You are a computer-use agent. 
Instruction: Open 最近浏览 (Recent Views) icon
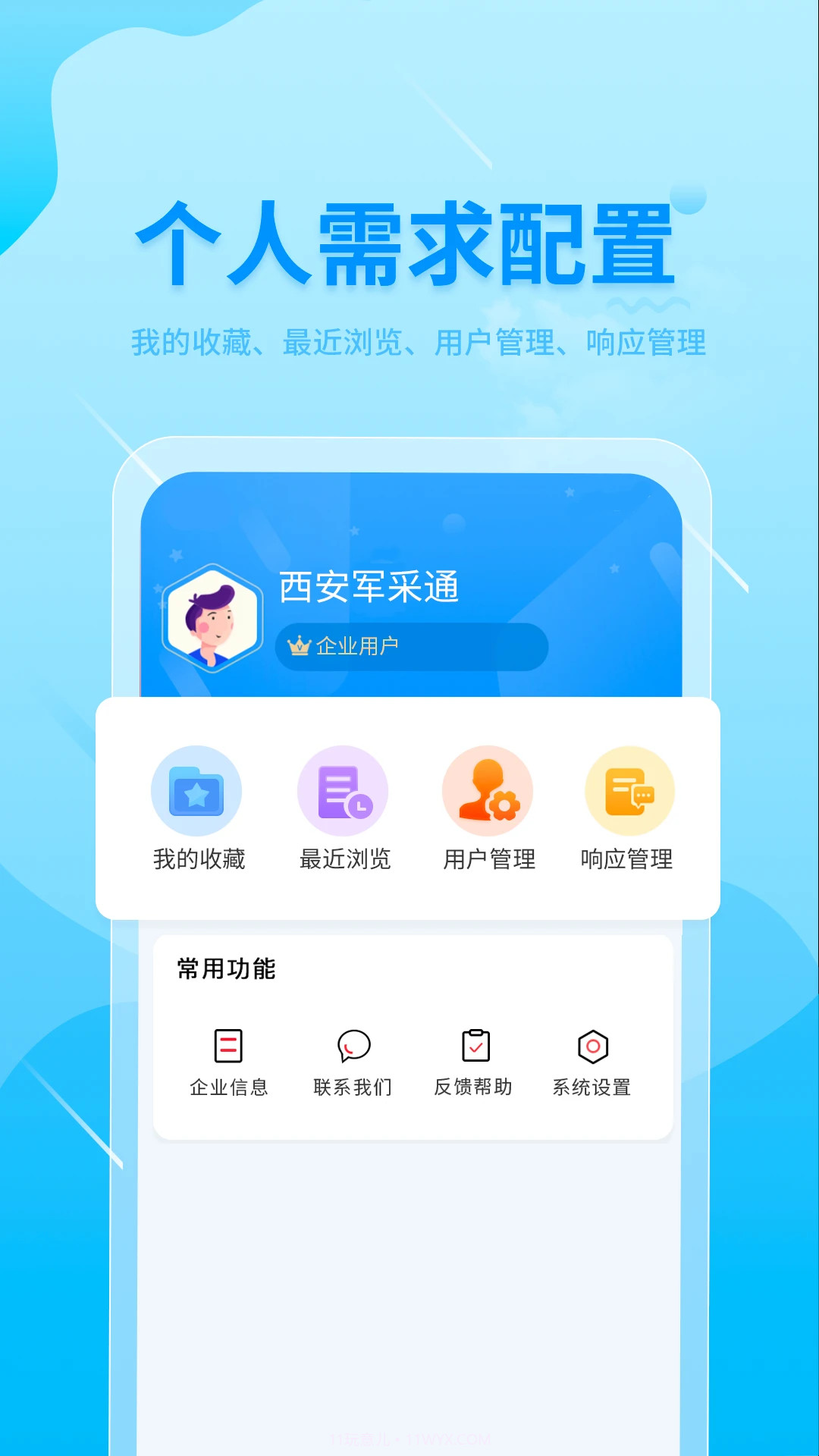pyautogui.click(x=342, y=790)
